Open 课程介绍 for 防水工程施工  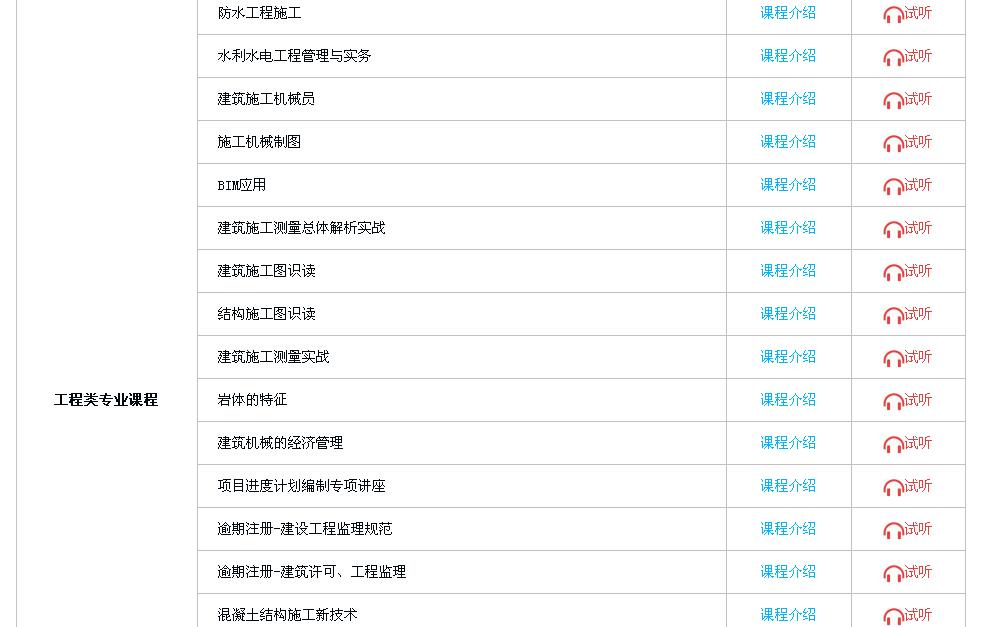(x=788, y=13)
